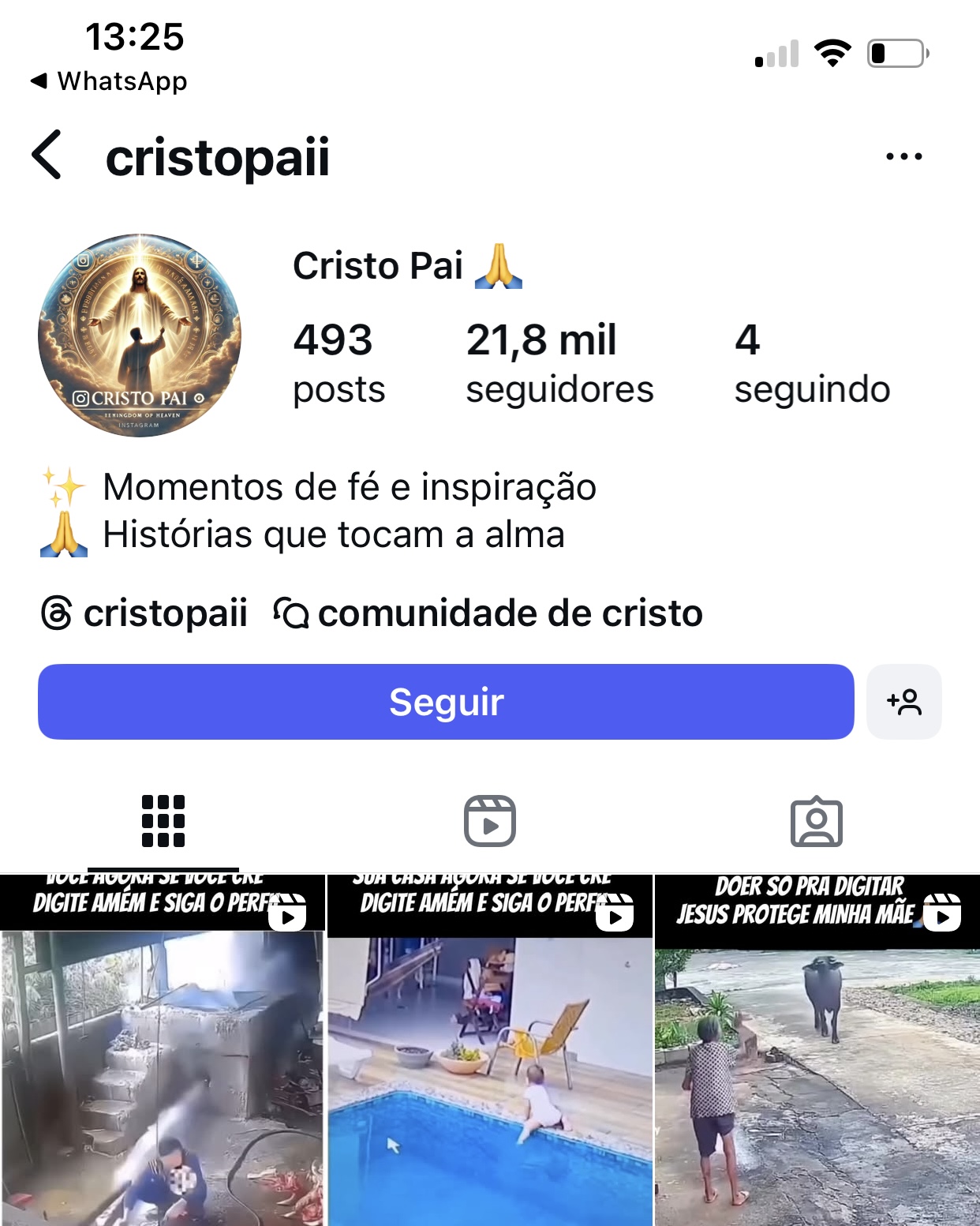The image size is (980, 1226).
Task: Select the posts grid tab
Action: click(x=163, y=819)
